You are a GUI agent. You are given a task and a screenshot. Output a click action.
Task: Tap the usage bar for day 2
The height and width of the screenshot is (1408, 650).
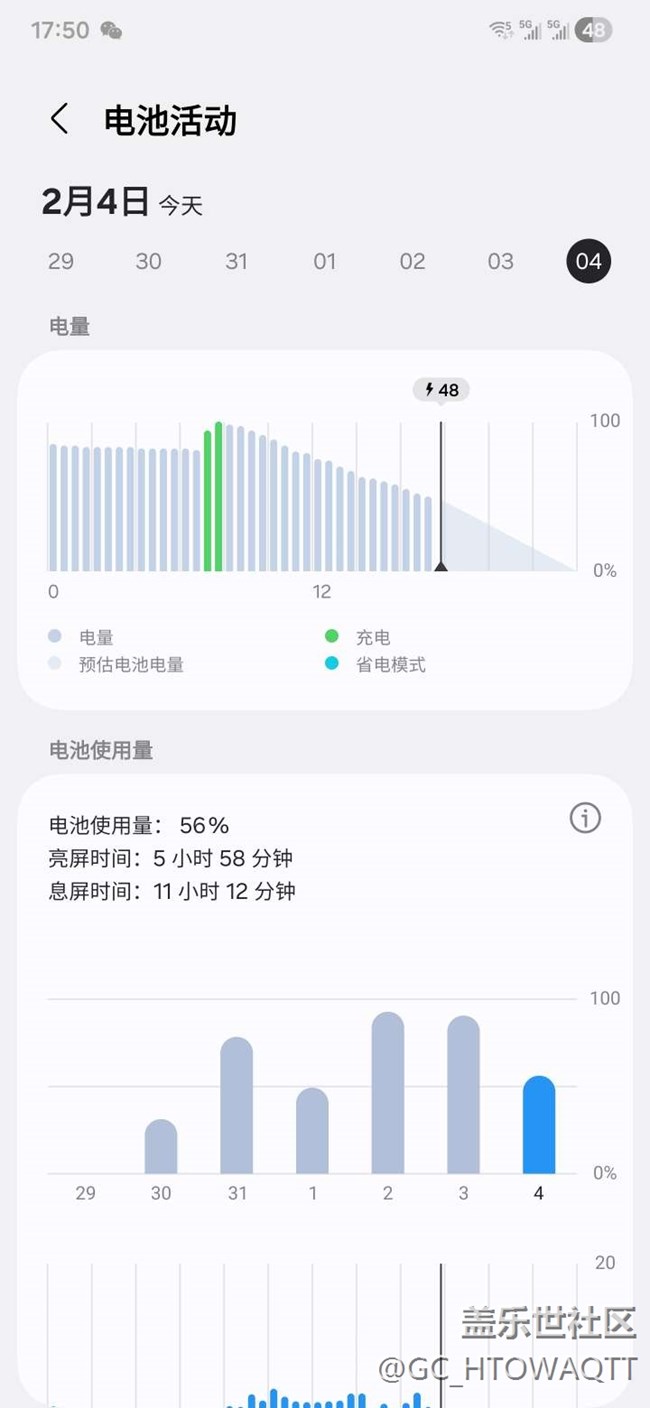[x=388, y=1094]
